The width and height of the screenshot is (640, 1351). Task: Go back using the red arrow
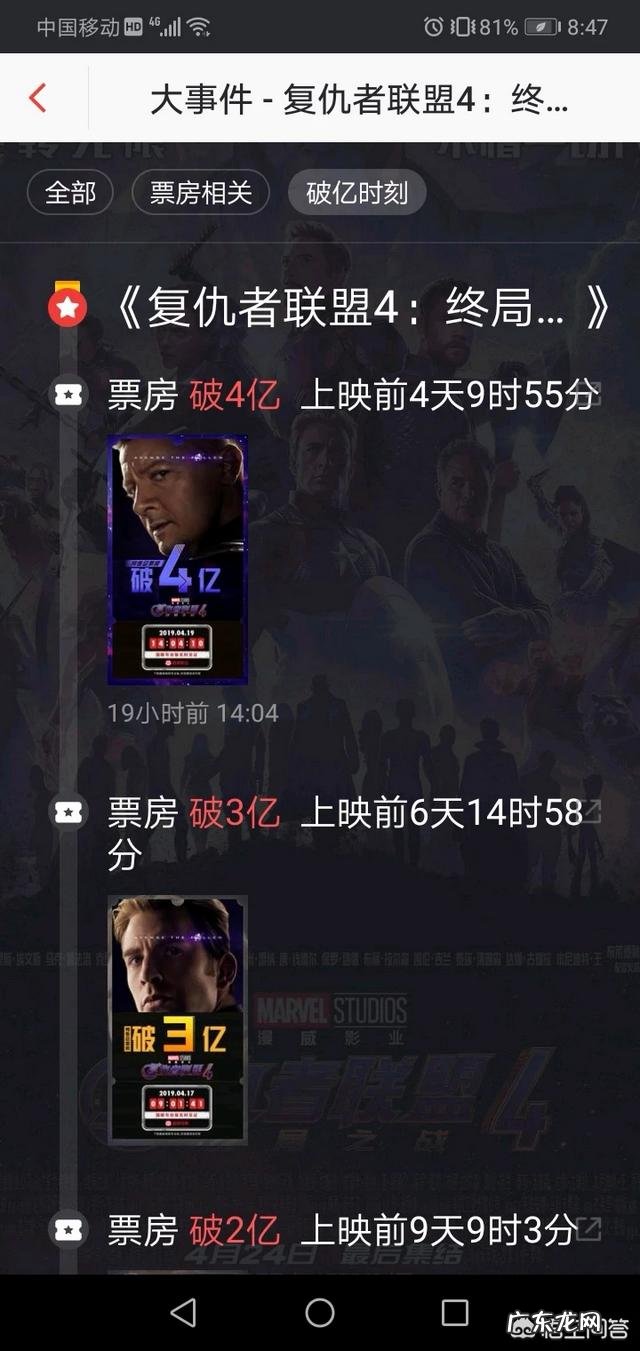coord(38,98)
